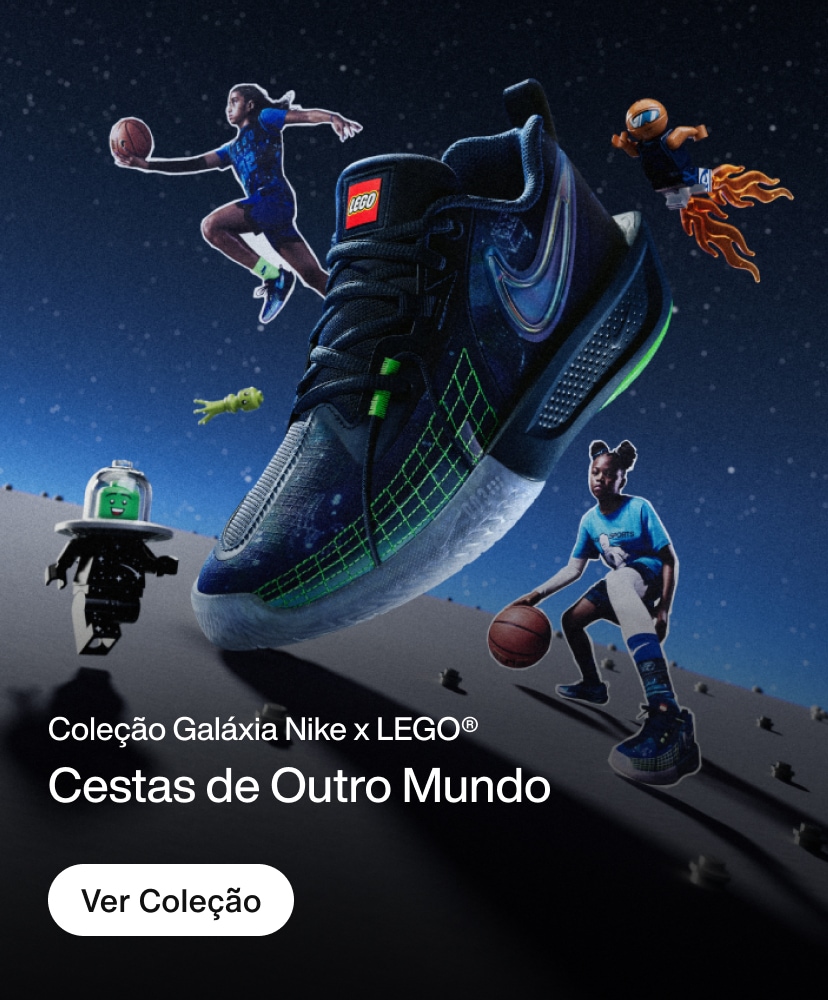Open the Cestas de Outro Mundo banner

300,787
